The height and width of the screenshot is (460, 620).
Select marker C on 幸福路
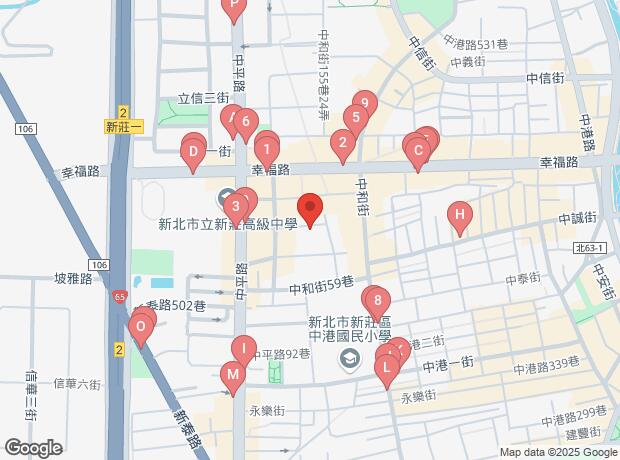[x=419, y=152]
